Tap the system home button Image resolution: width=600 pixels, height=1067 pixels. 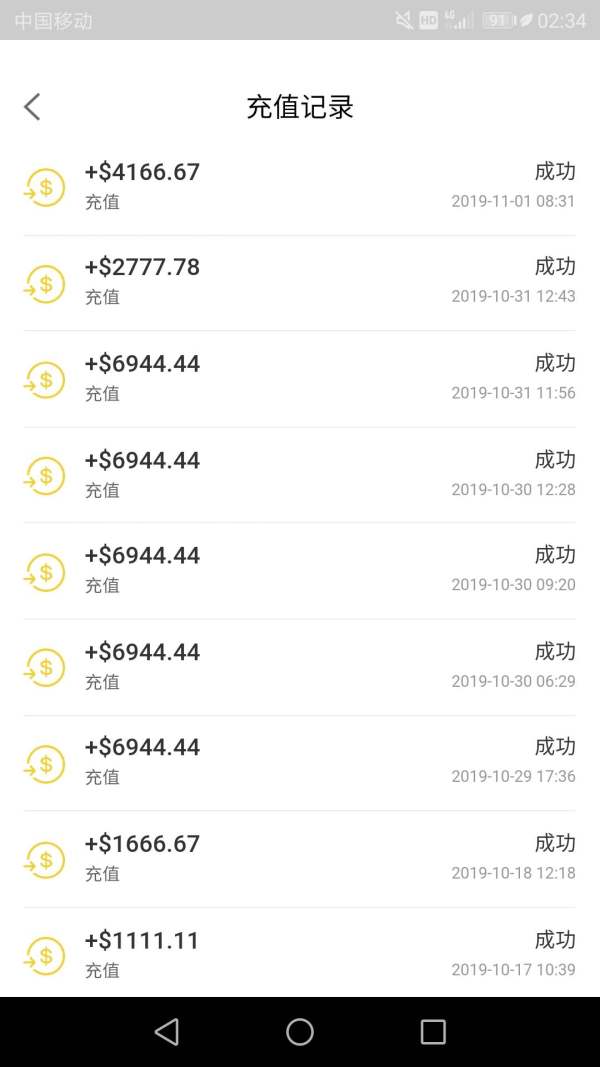pos(300,1032)
